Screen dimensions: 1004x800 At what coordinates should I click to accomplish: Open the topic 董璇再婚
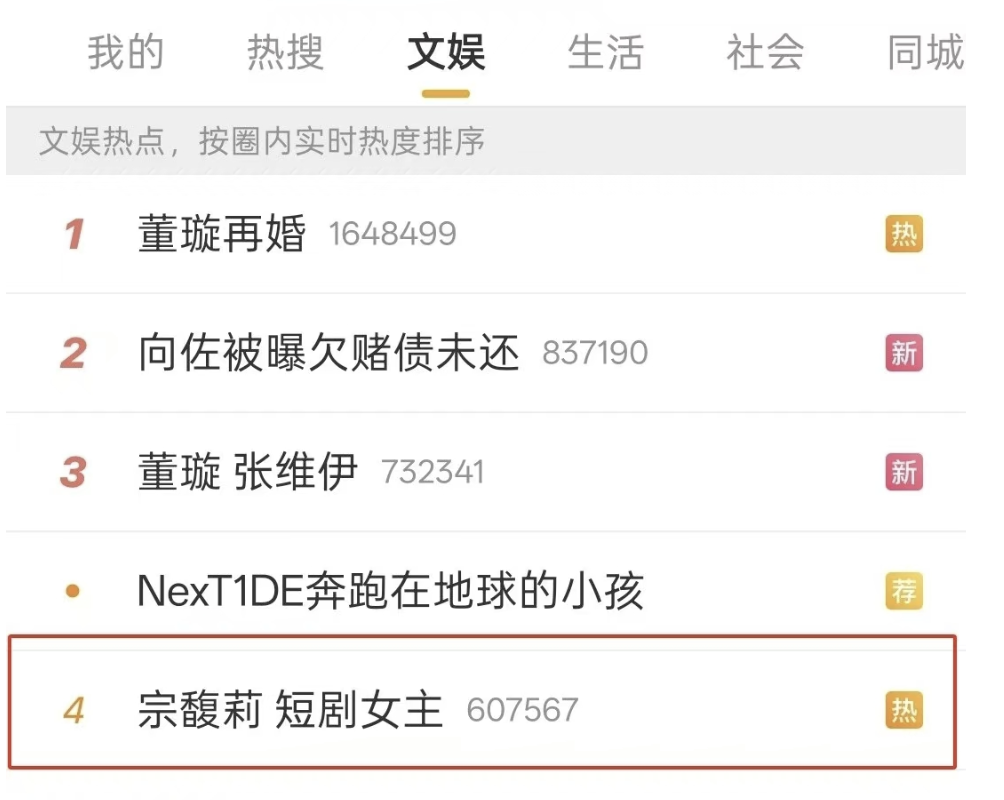tap(222, 235)
